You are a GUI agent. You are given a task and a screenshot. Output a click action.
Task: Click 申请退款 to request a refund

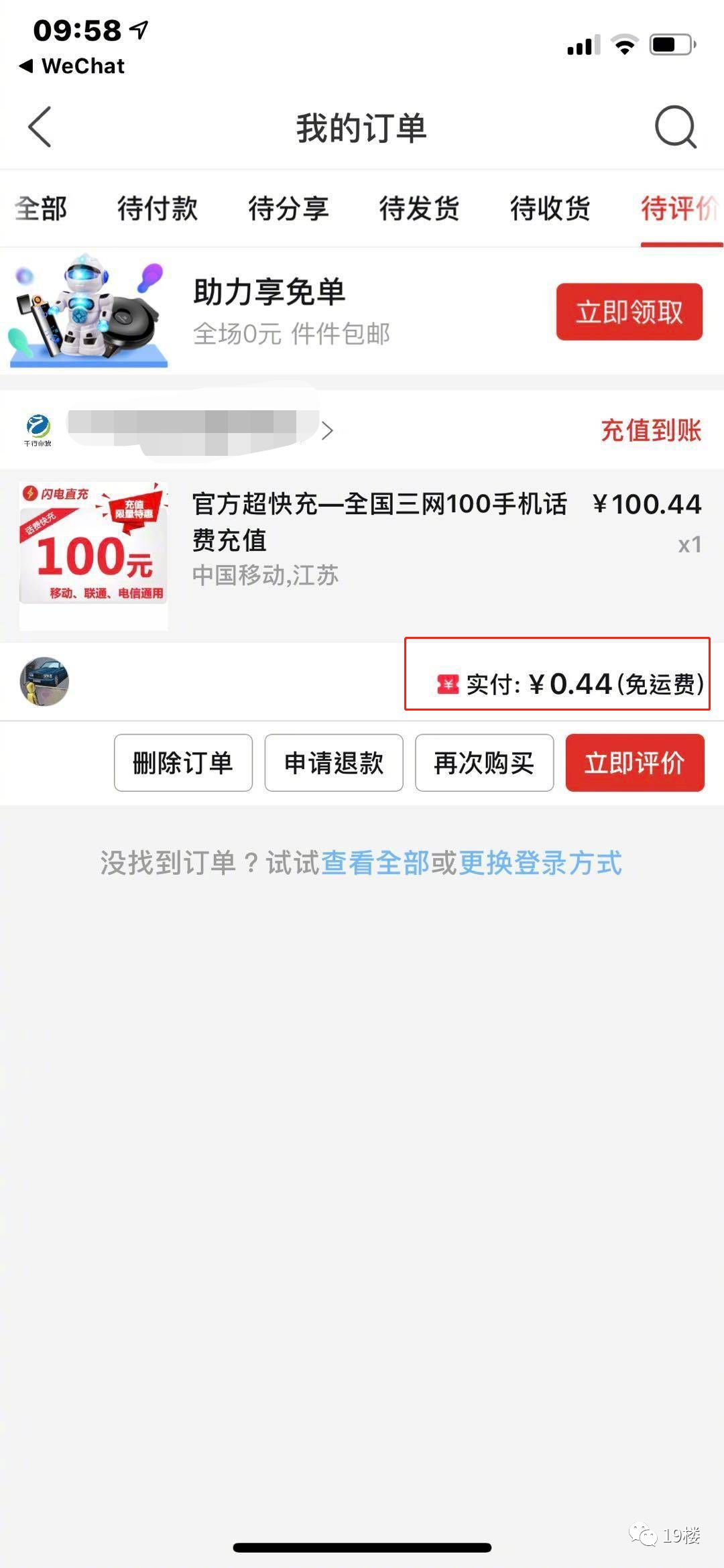pos(334,762)
